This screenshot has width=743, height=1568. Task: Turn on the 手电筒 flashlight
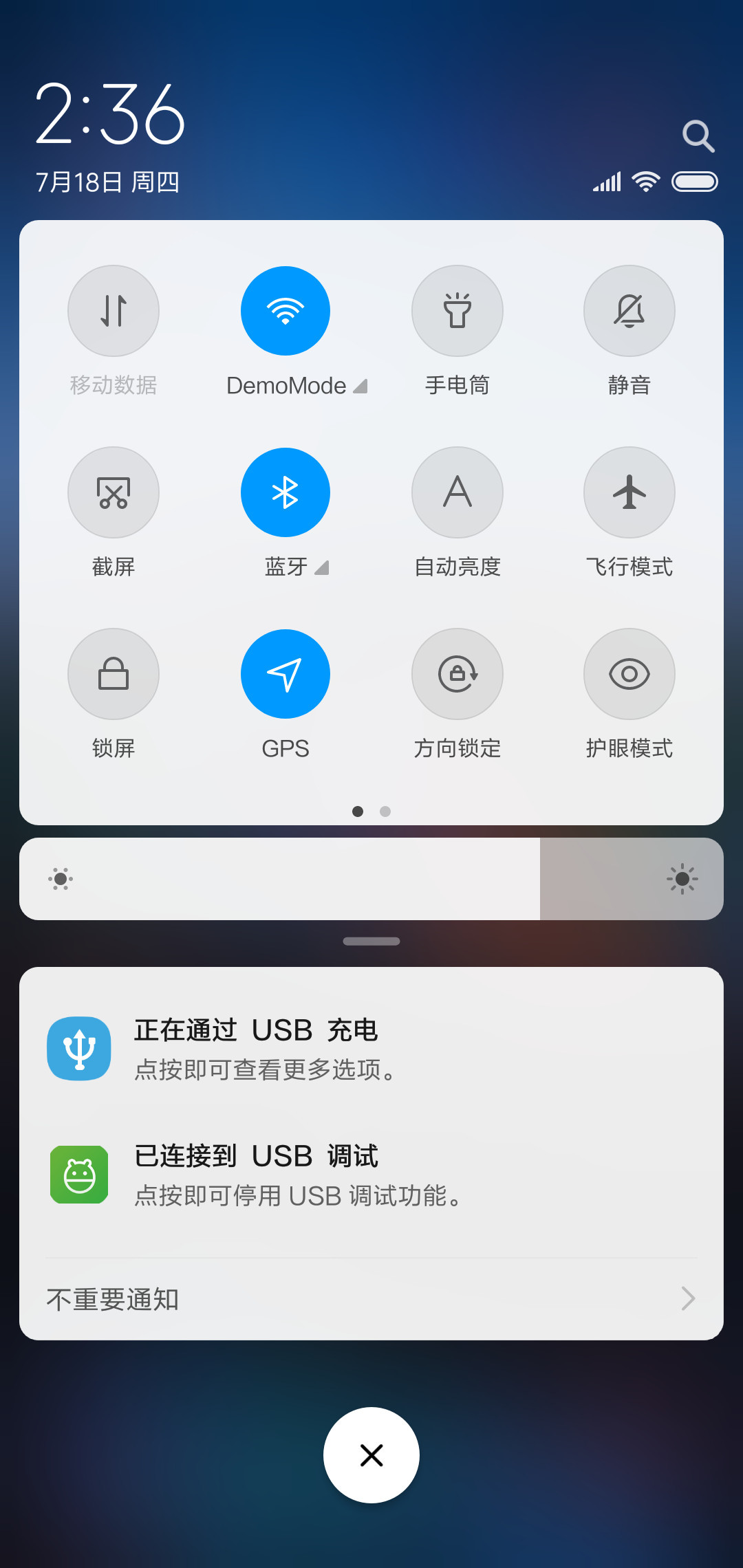click(457, 311)
